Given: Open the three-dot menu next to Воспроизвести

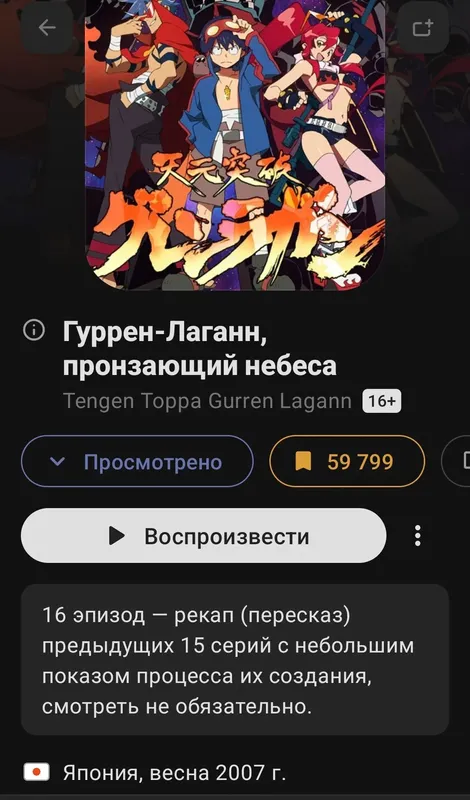Looking at the screenshot, I should (x=417, y=536).
